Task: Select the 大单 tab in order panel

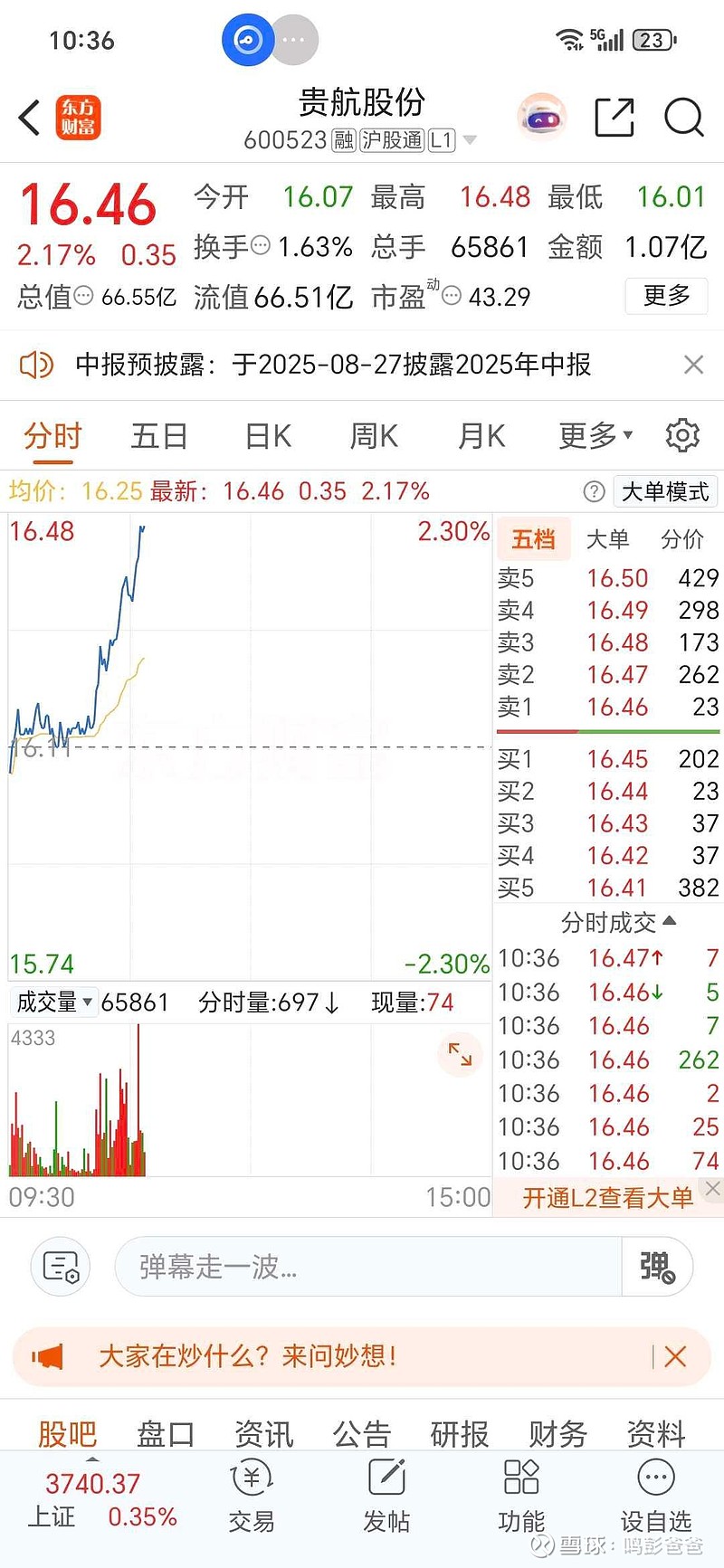Action: click(x=607, y=539)
